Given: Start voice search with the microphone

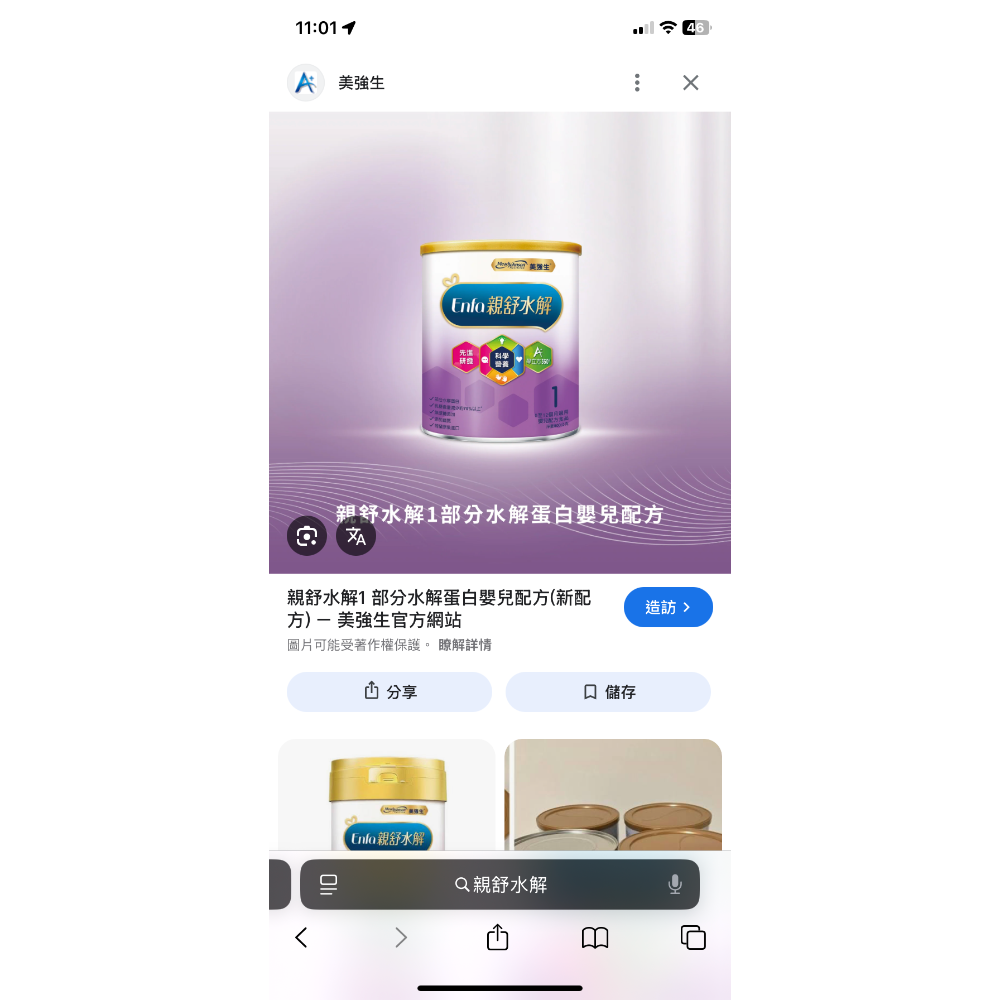Looking at the screenshot, I should pos(675,884).
